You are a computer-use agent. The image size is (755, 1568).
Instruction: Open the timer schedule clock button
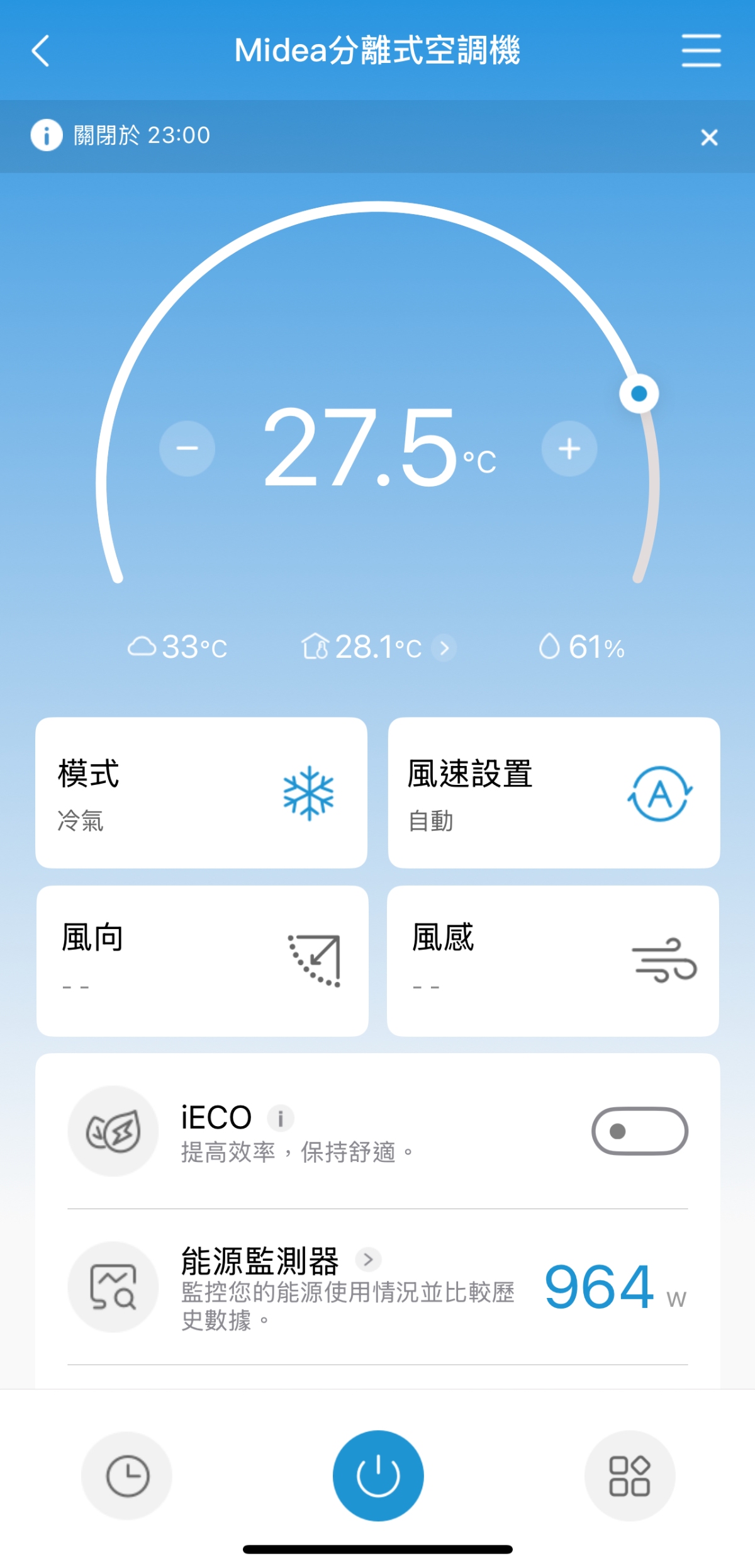127,1475
